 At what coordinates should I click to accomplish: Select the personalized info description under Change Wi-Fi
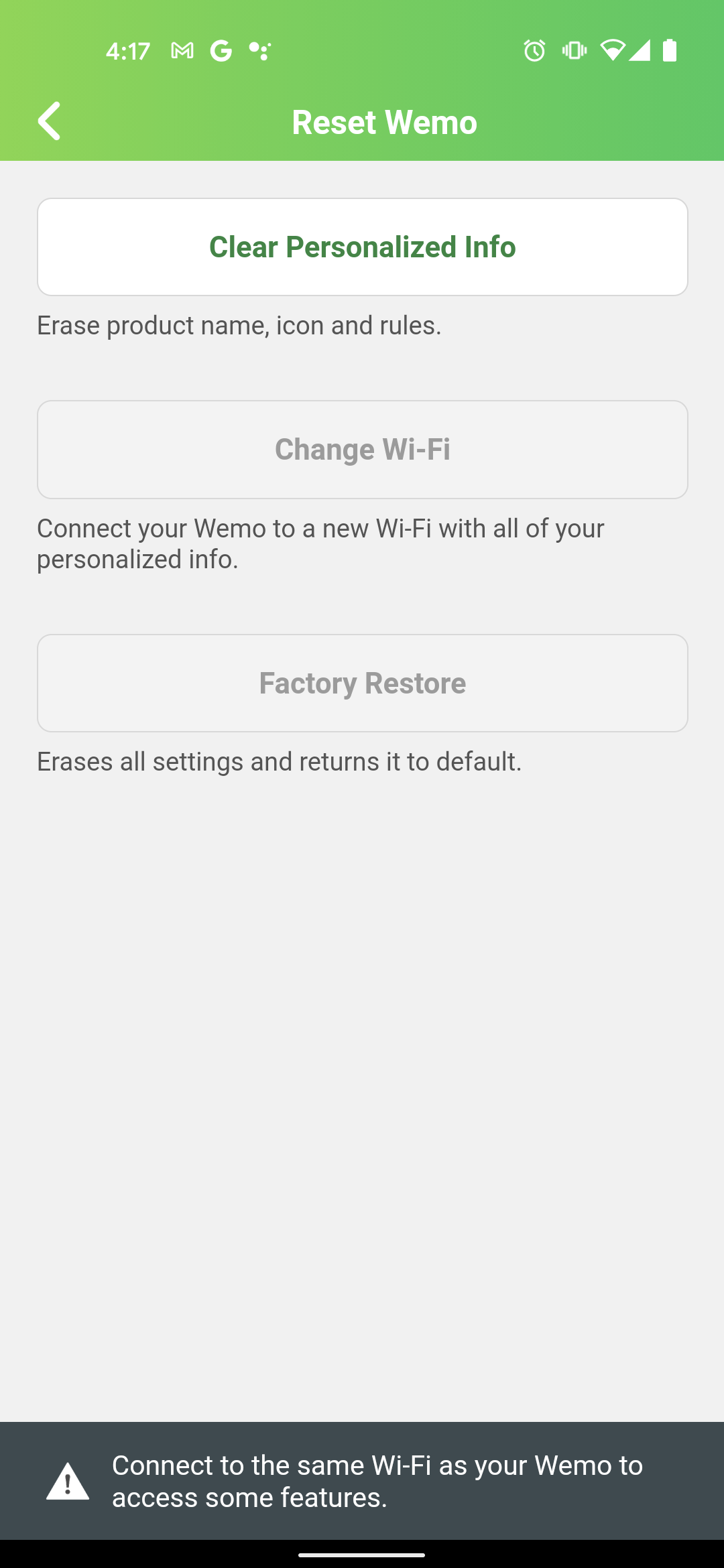(x=320, y=543)
